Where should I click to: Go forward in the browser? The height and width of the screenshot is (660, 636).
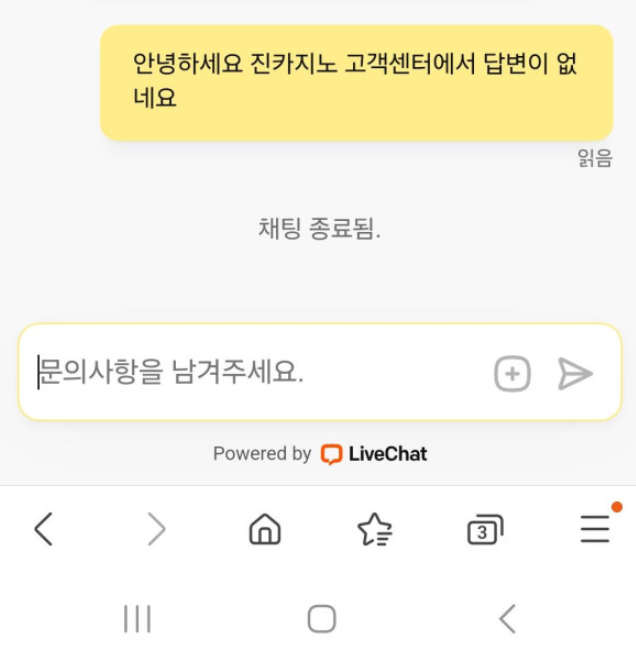click(x=156, y=529)
